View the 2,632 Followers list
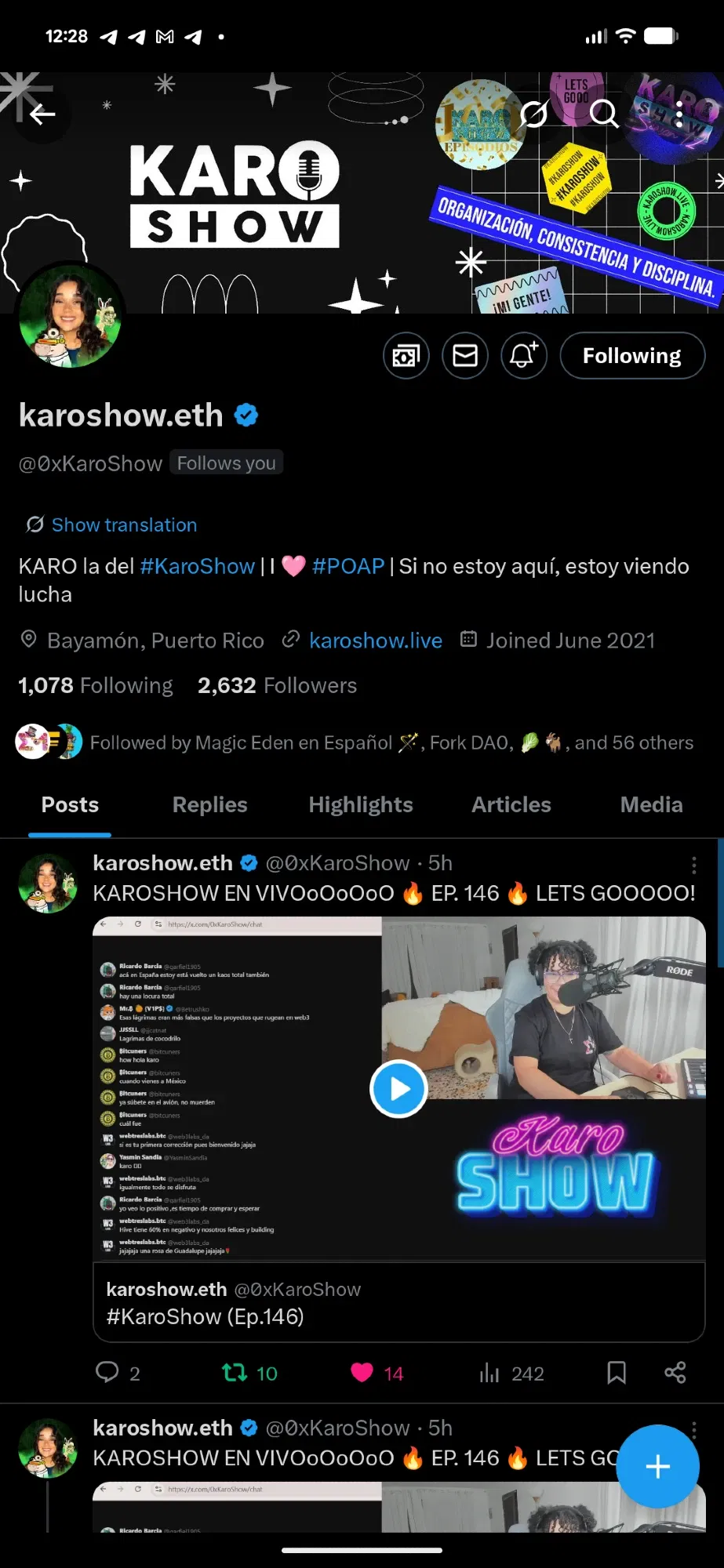724x1568 pixels. tap(277, 685)
